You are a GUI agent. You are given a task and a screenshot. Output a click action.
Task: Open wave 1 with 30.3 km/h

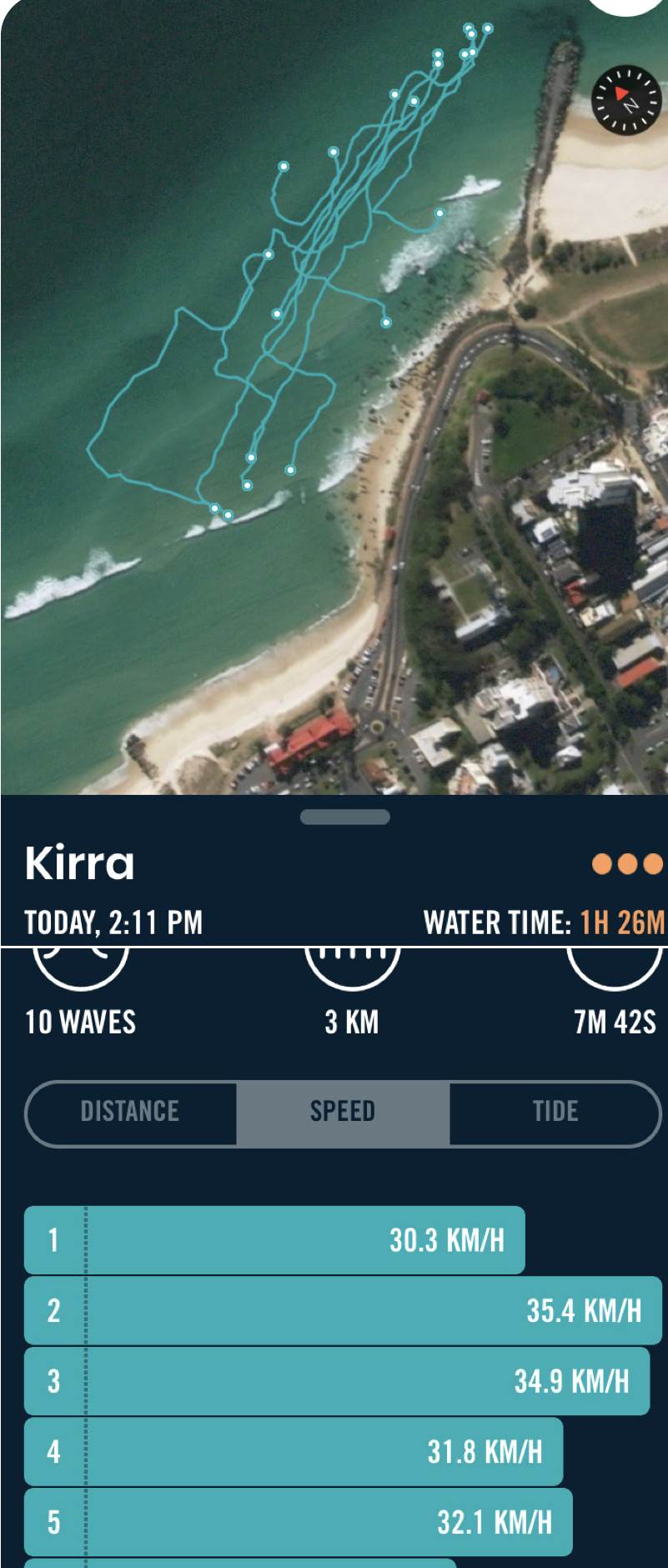[x=275, y=1239]
